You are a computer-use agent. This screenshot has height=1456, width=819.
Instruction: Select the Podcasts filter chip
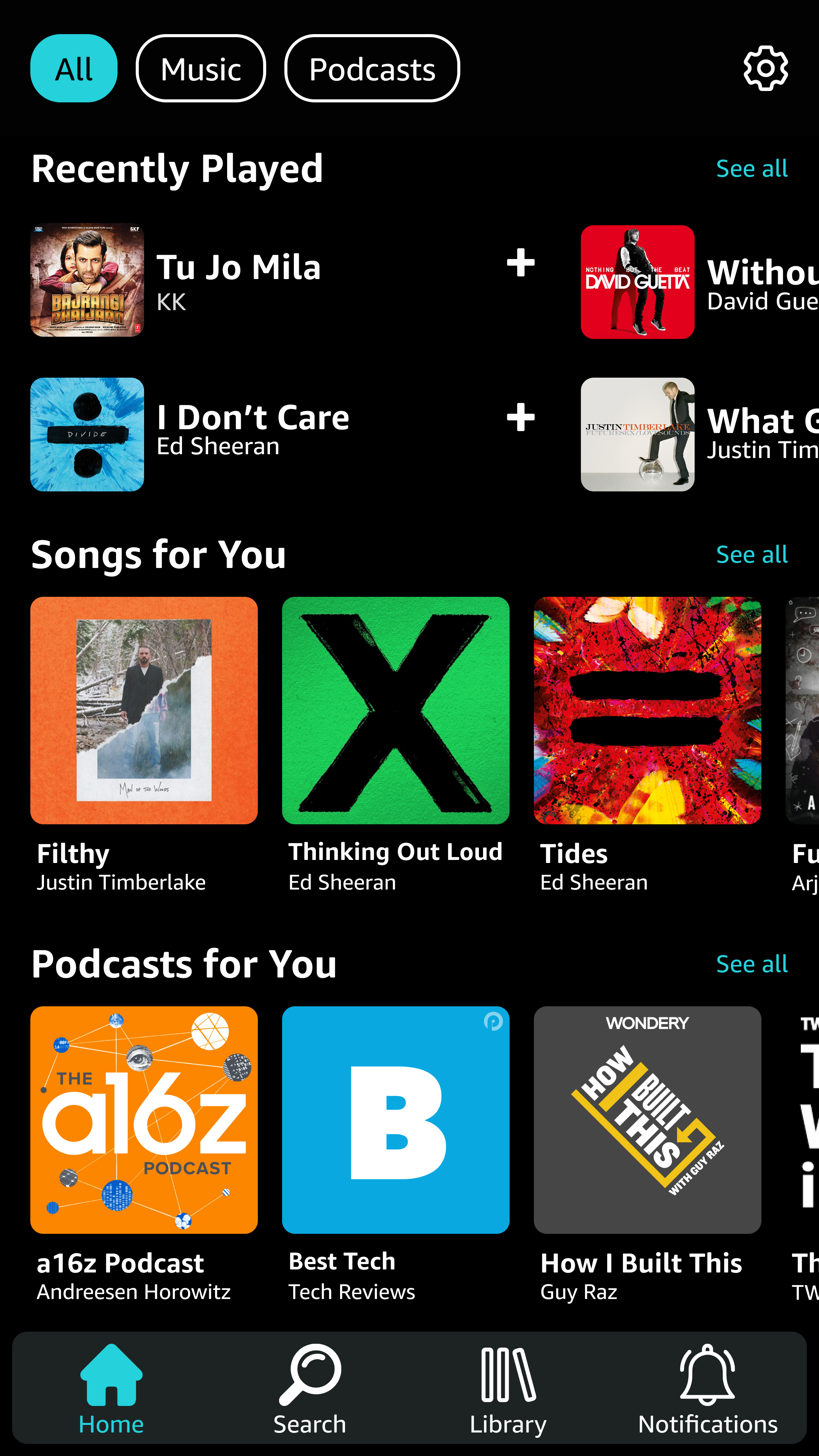click(372, 68)
